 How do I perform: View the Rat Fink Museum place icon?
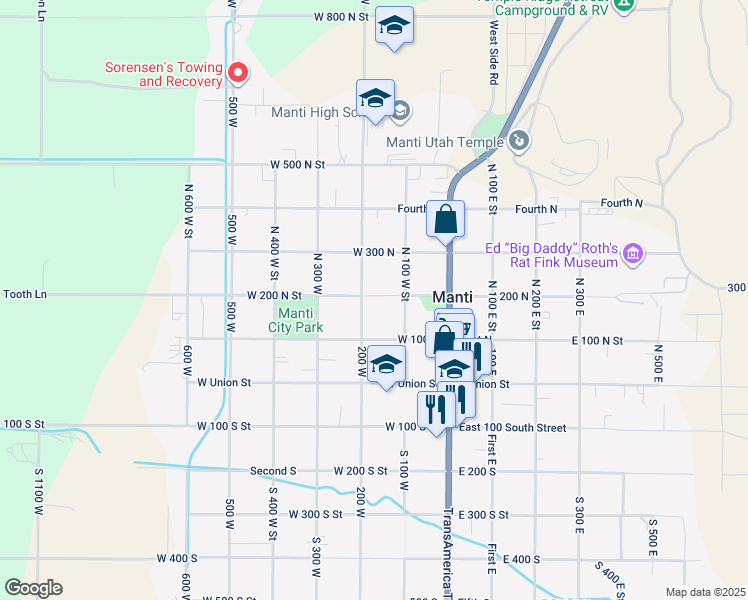[631, 255]
